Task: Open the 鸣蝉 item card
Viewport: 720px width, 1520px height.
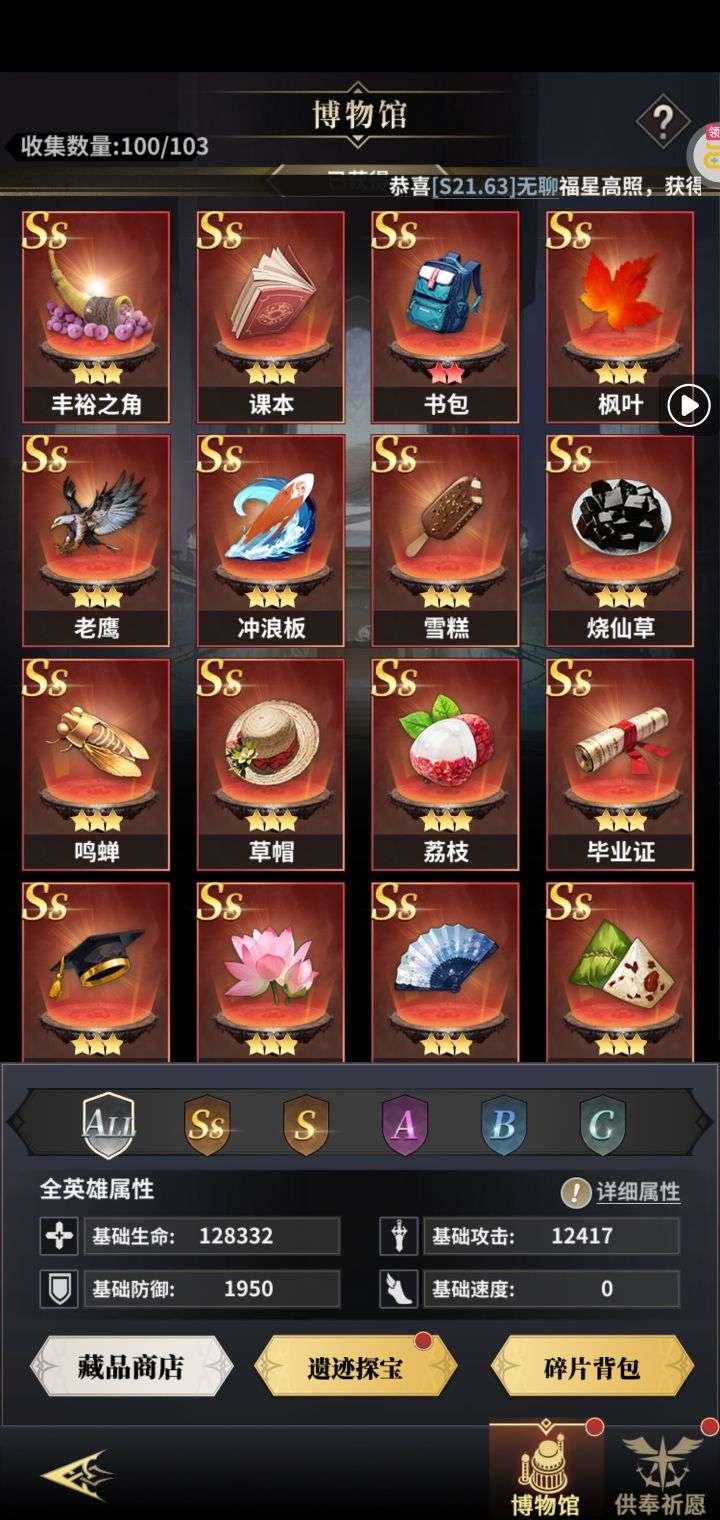Action: (96, 764)
